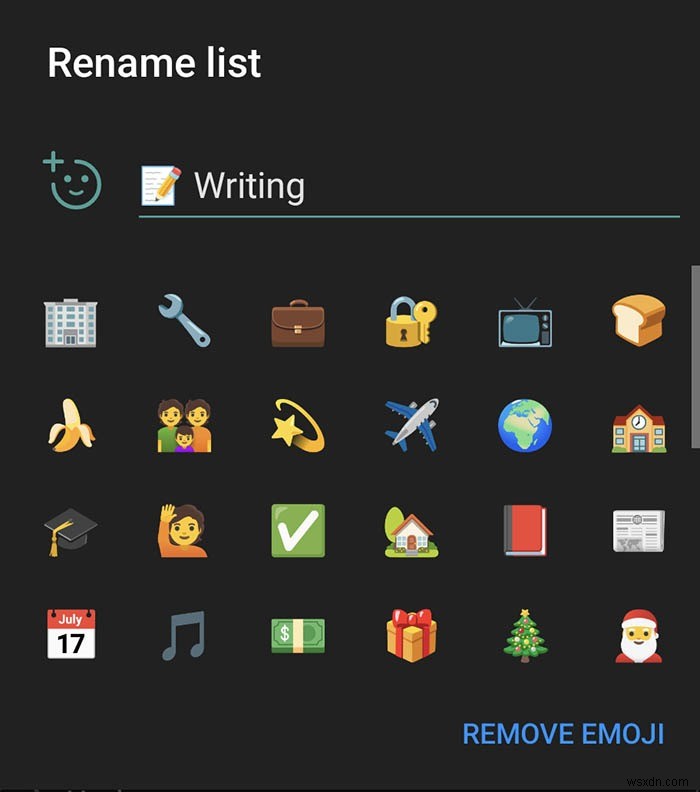Pick the green check mark emoji
The image size is (700, 792).
[298, 530]
